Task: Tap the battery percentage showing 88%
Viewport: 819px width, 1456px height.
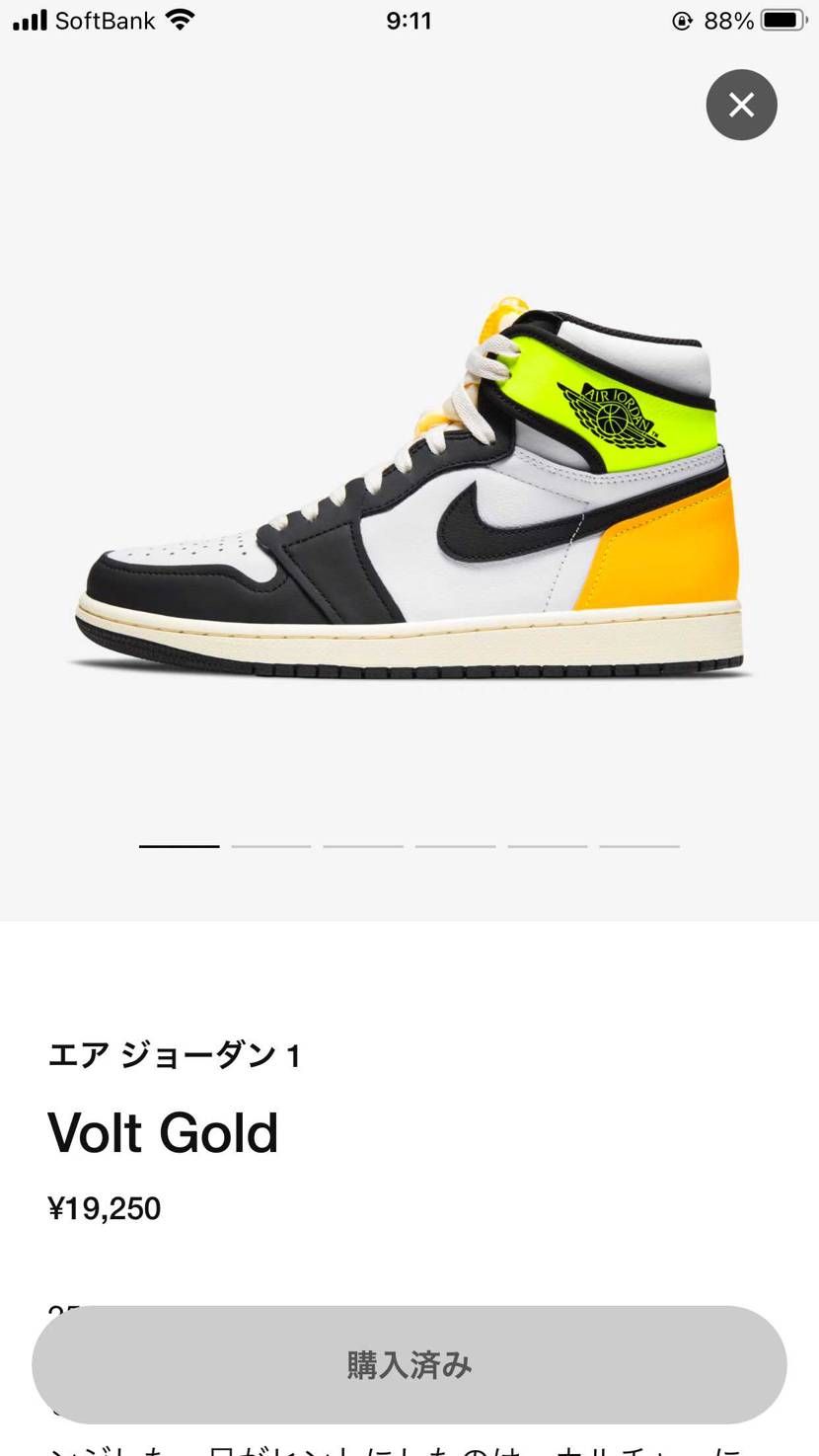Action: (x=727, y=18)
